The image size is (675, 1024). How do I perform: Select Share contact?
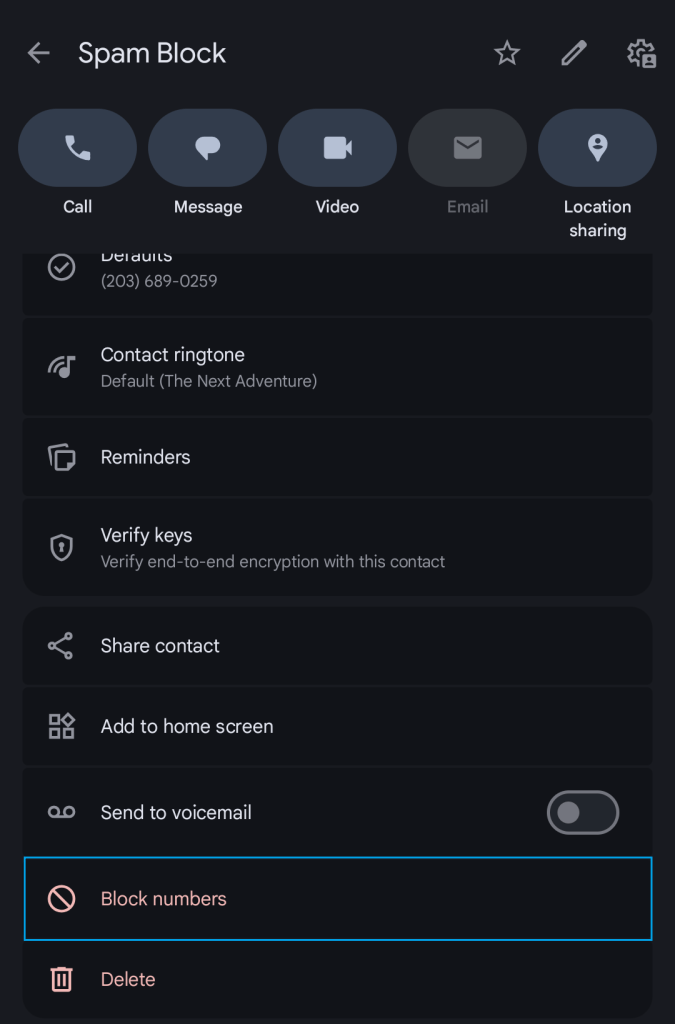pos(337,646)
